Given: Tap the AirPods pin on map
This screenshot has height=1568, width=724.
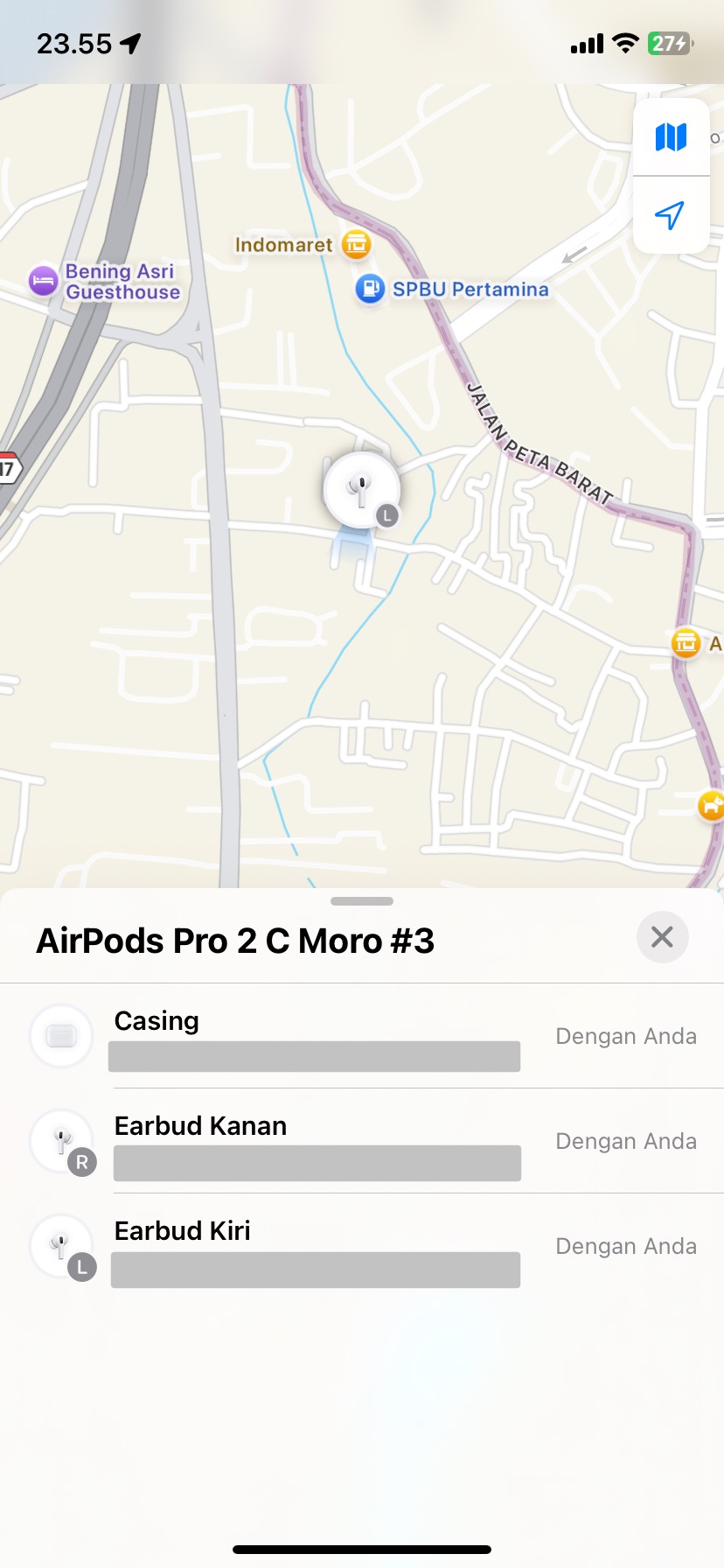Looking at the screenshot, I should tap(361, 489).
